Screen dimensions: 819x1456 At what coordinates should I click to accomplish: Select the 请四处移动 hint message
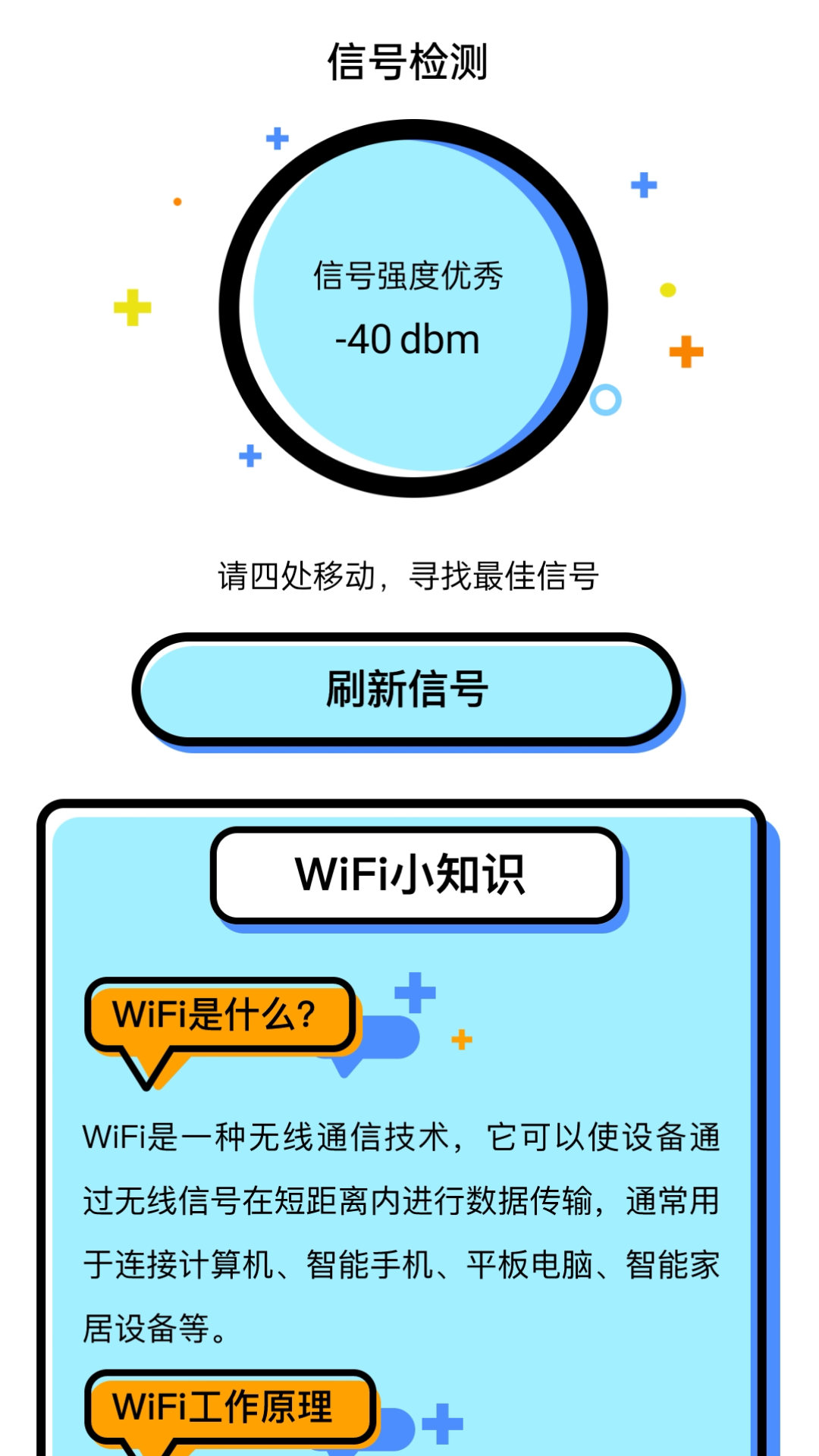pos(409,577)
